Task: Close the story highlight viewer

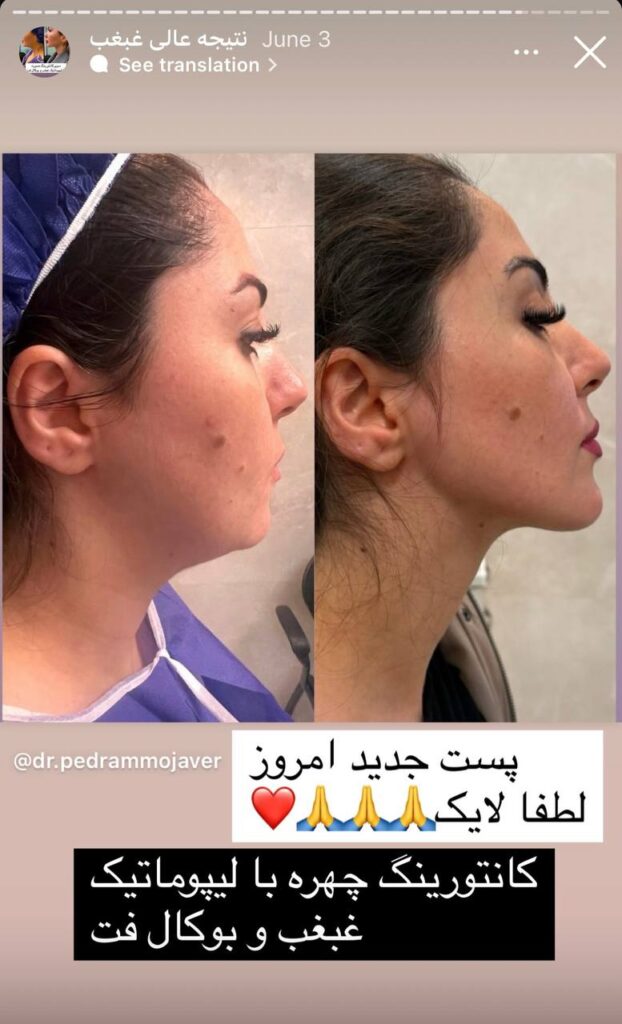Action: point(589,52)
